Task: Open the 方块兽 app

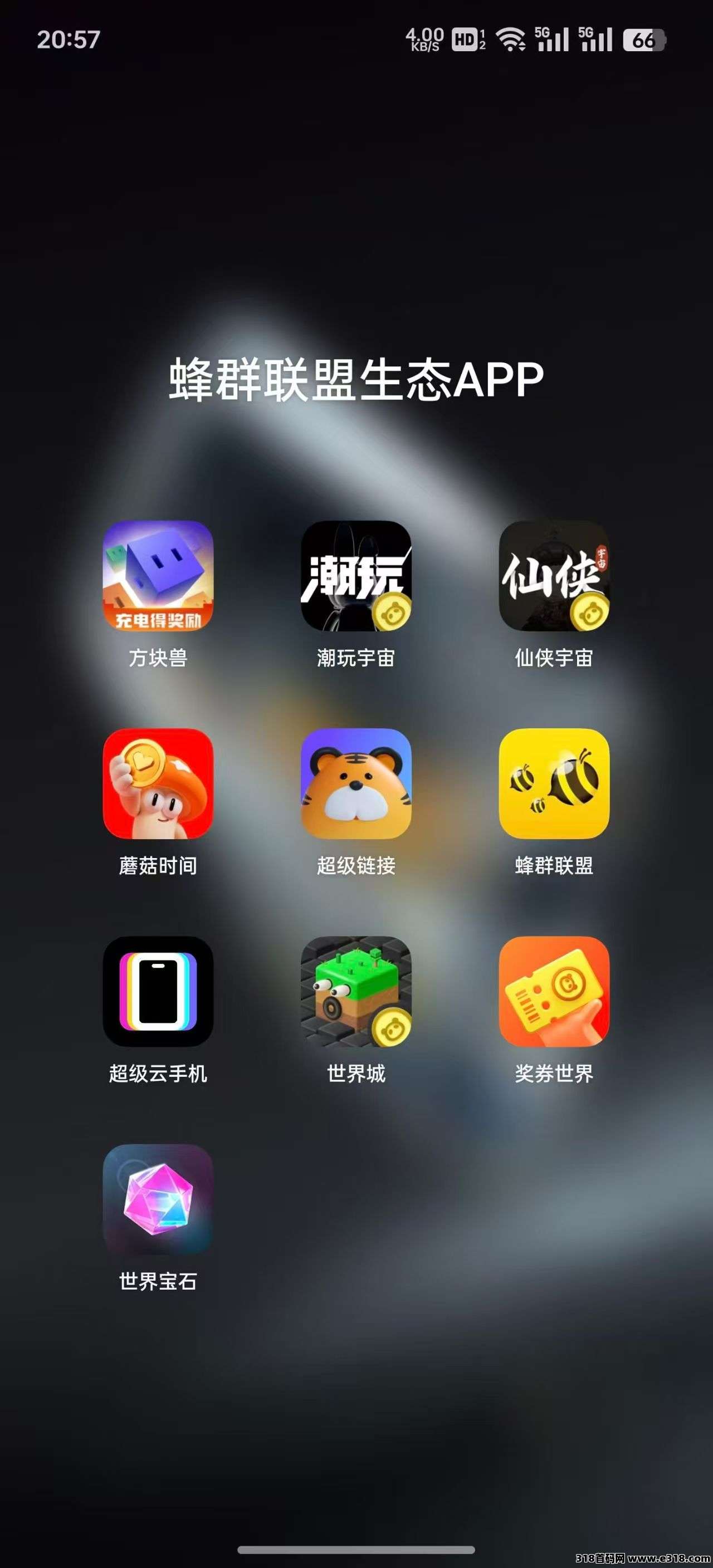Action: point(158,576)
